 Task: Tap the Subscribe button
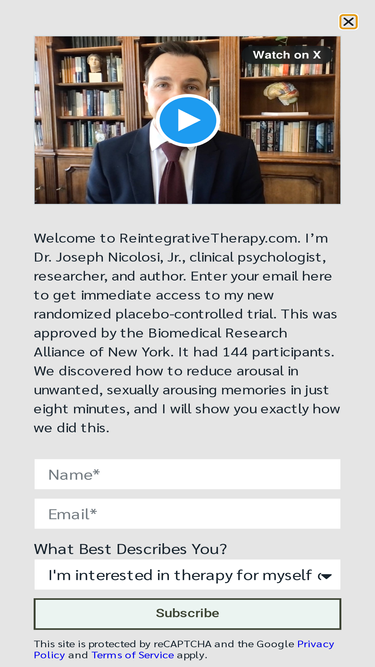pyautogui.click(x=188, y=614)
